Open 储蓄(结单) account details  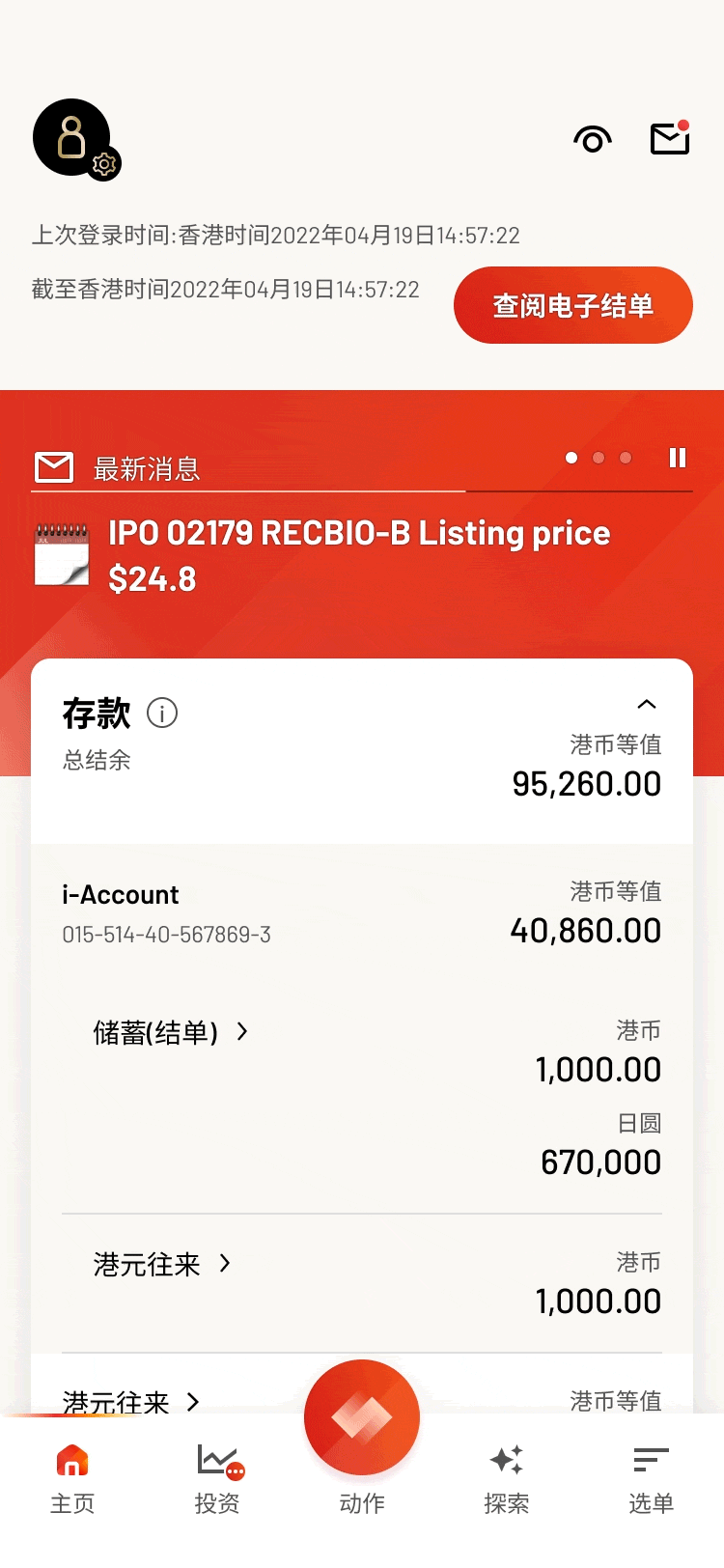point(171,1032)
